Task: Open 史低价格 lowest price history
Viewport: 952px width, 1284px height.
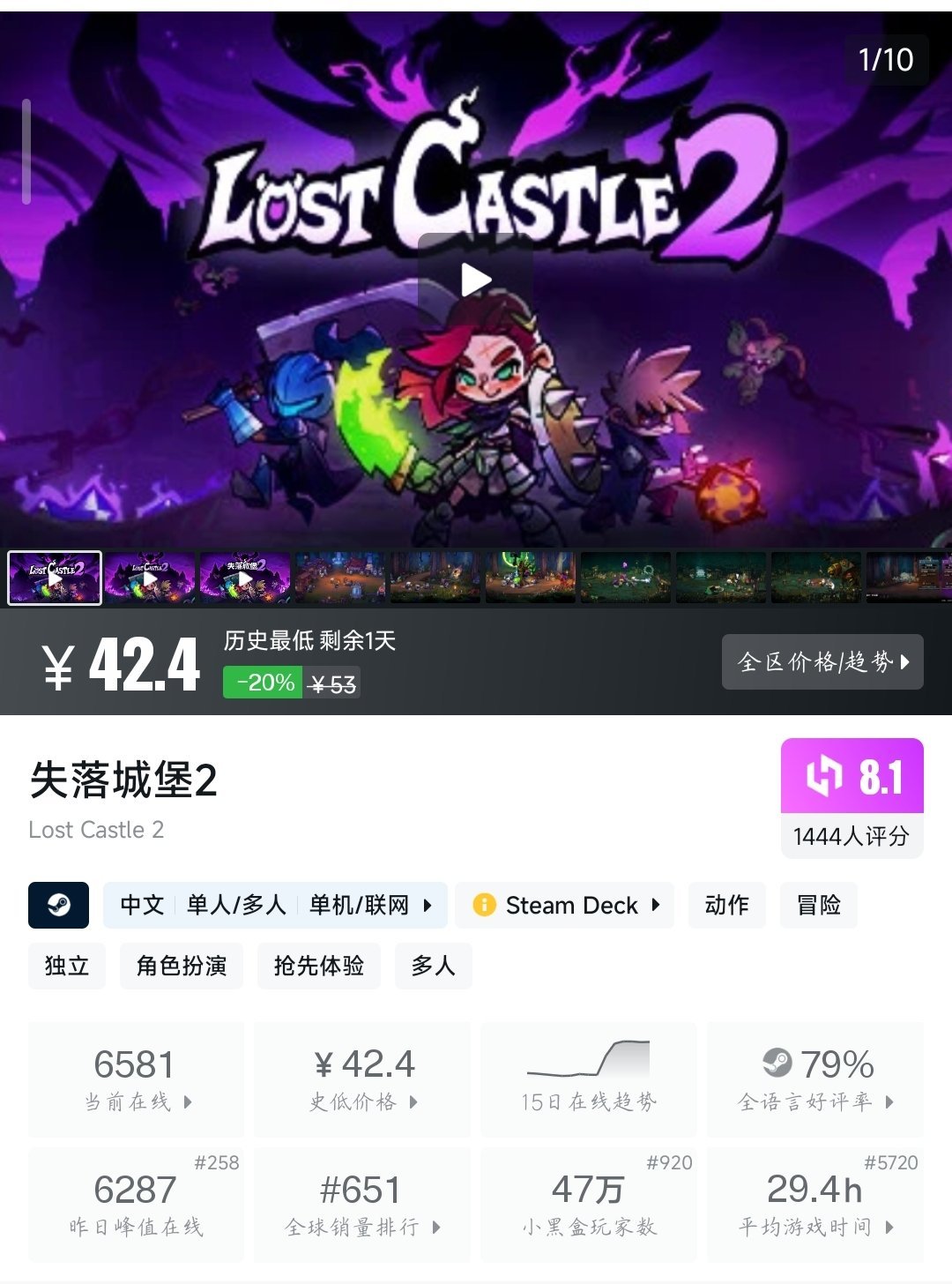Action: 362,1079
